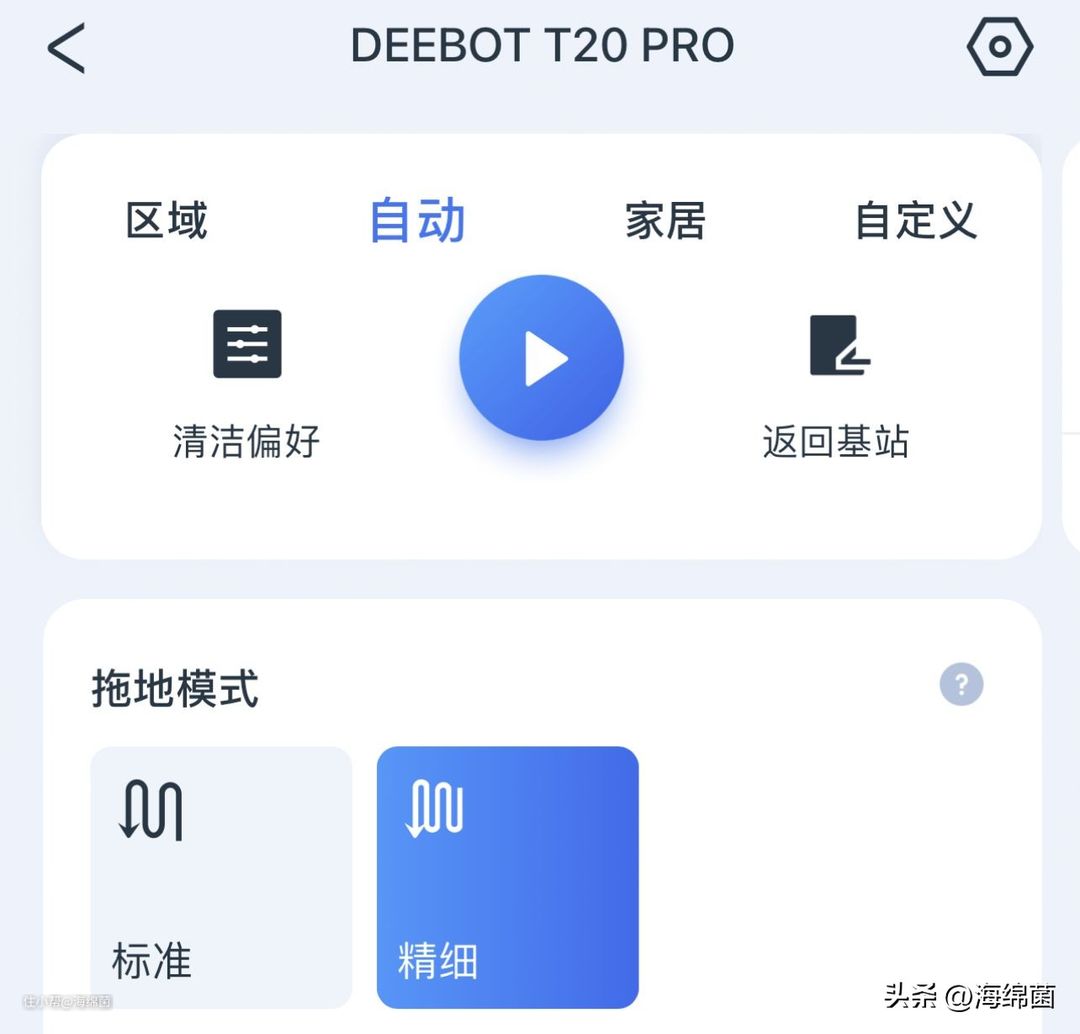Open 清洁偏好 cleaning preferences
Screen dimensions: 1080x1034
click(x=247, y=382)
